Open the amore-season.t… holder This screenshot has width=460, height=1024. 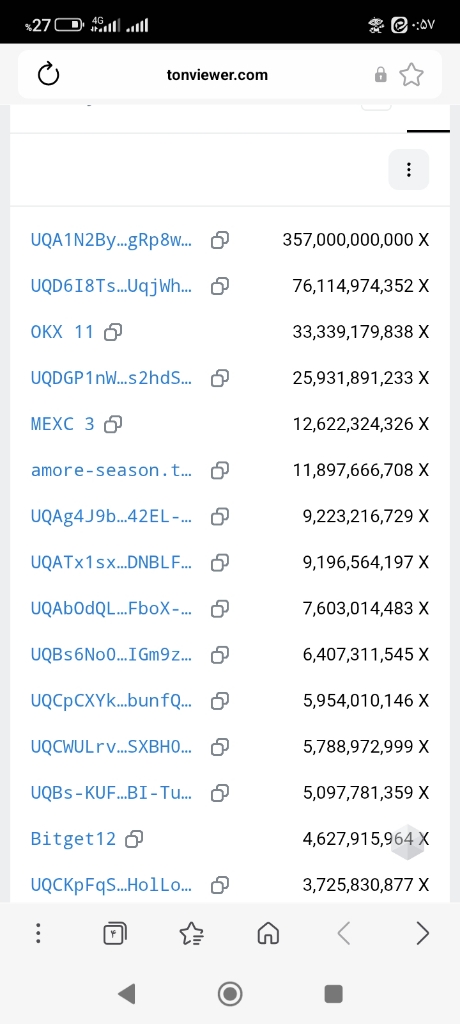click(112, 470)
